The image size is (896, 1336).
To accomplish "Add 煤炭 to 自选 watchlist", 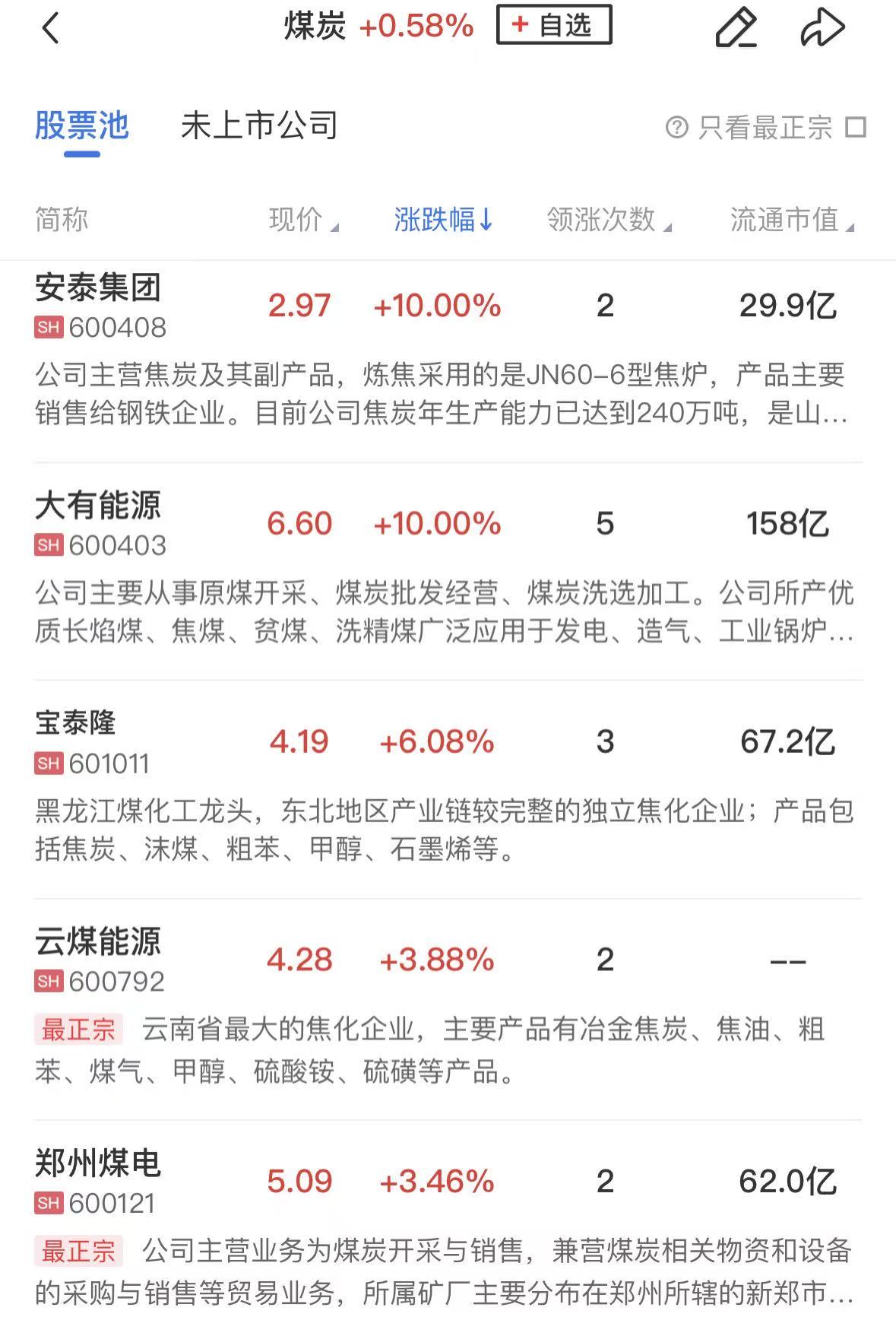I will click(x=553, y=25).
